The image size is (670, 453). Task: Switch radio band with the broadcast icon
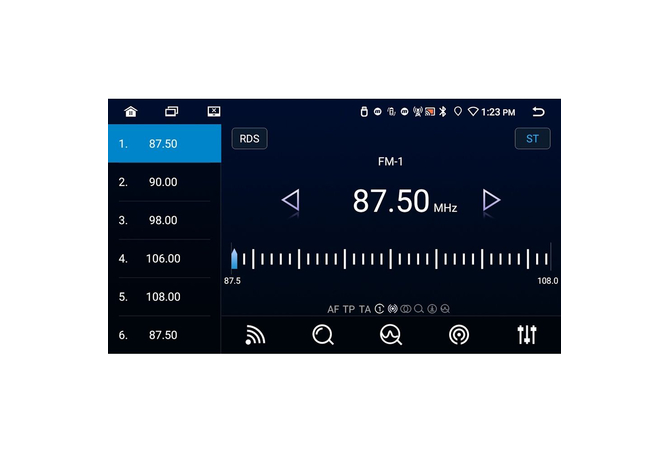pos(255,335)
